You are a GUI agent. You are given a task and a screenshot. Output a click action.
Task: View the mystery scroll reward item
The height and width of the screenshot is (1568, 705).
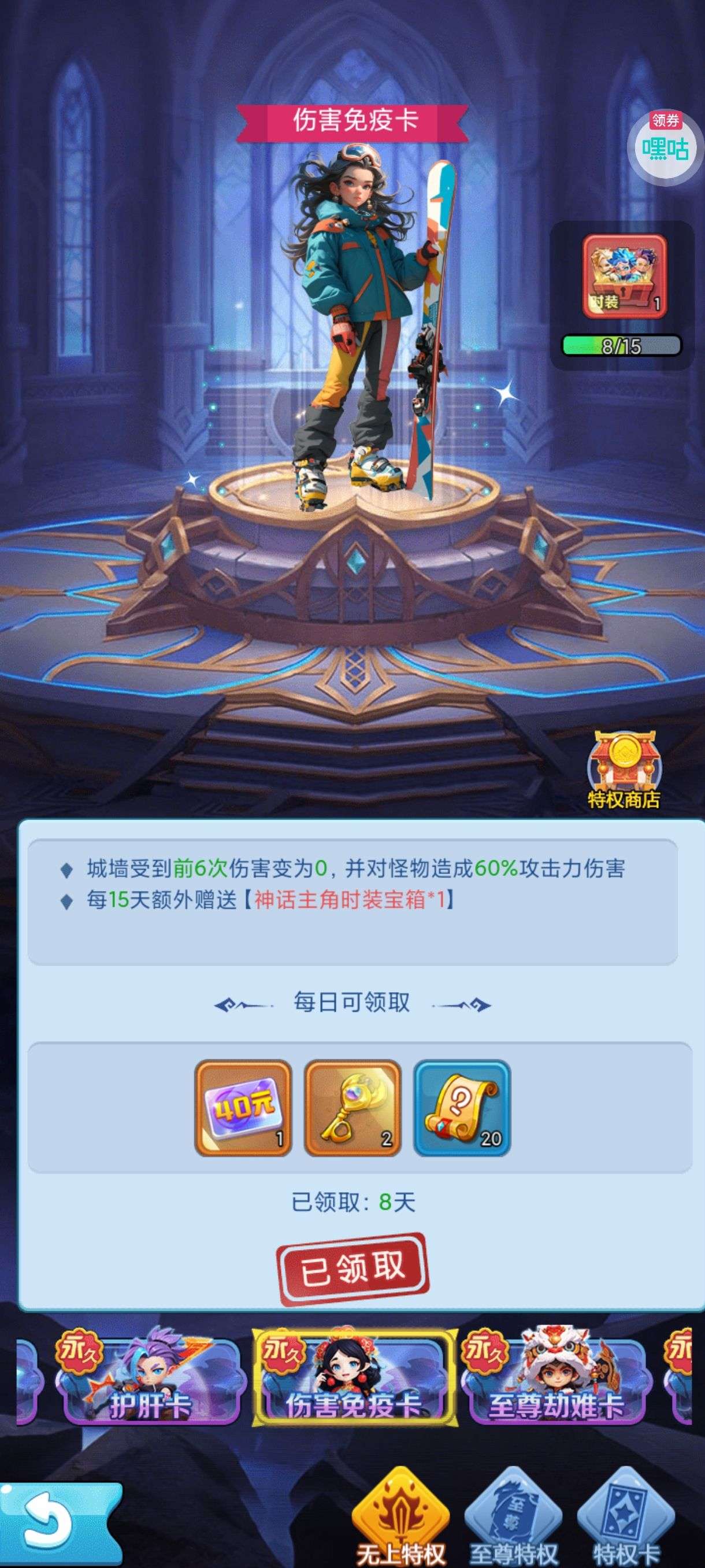click(462, 1108)
